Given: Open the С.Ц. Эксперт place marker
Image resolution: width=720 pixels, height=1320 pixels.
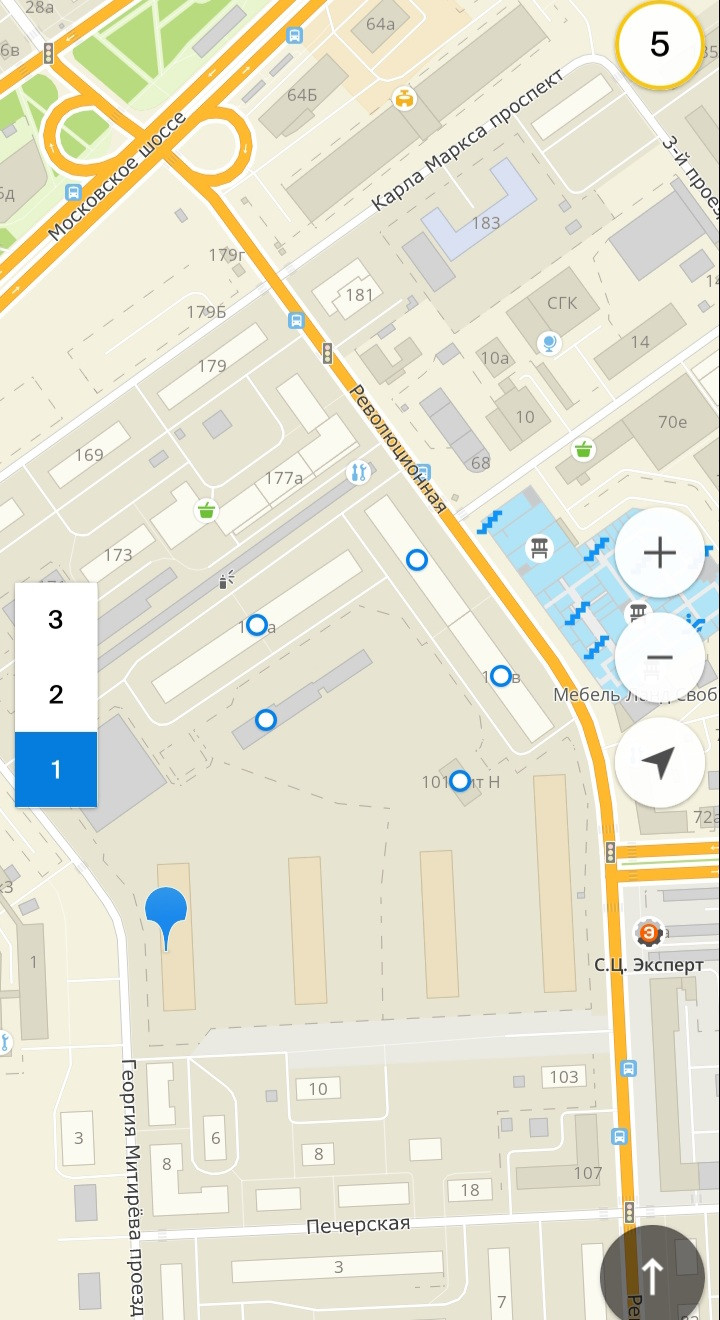Looking at the screenshot, I should click(650, 934).
